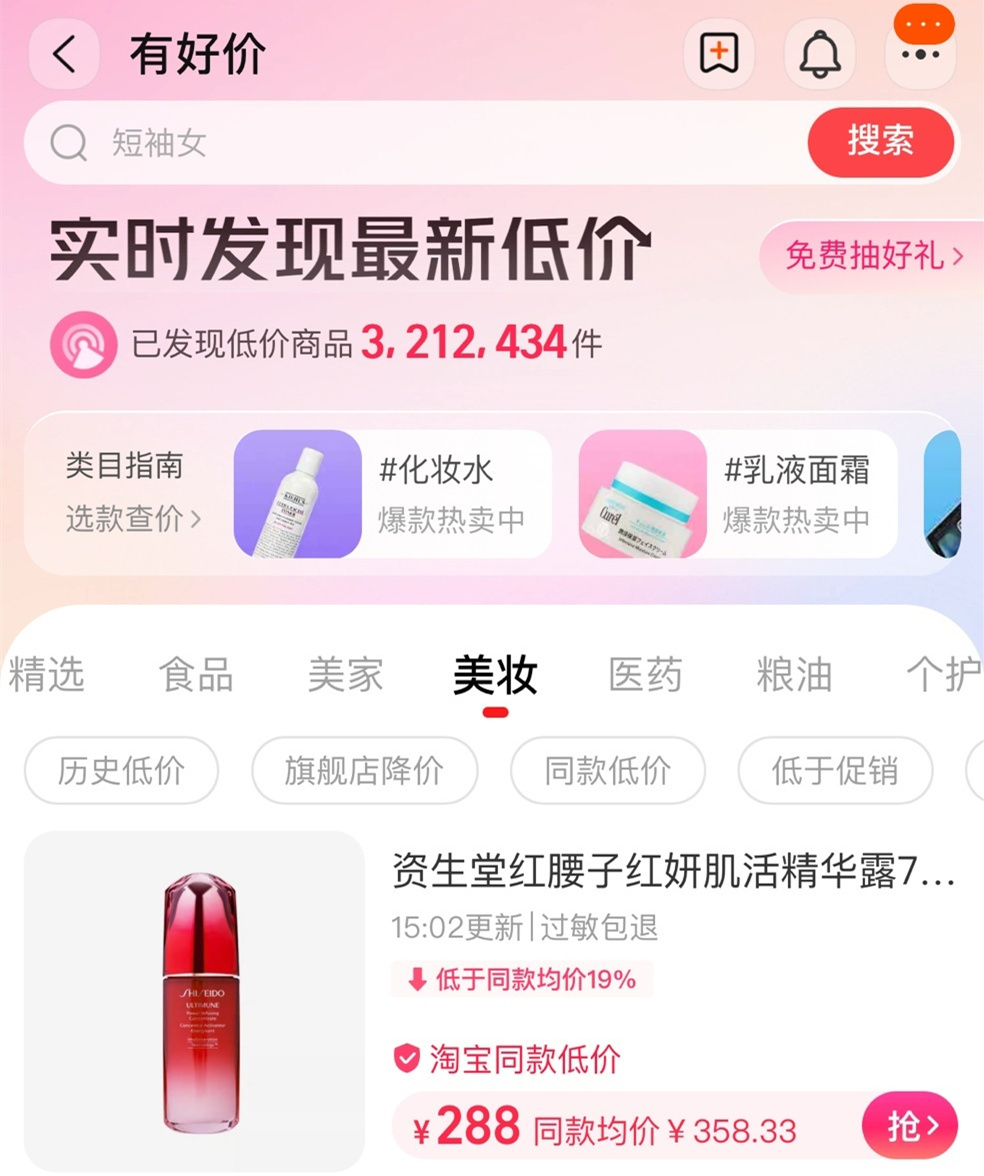Select the 低于促销 filter chip
This screenshot has height=1176, width=984.
[x=835, y=771]
